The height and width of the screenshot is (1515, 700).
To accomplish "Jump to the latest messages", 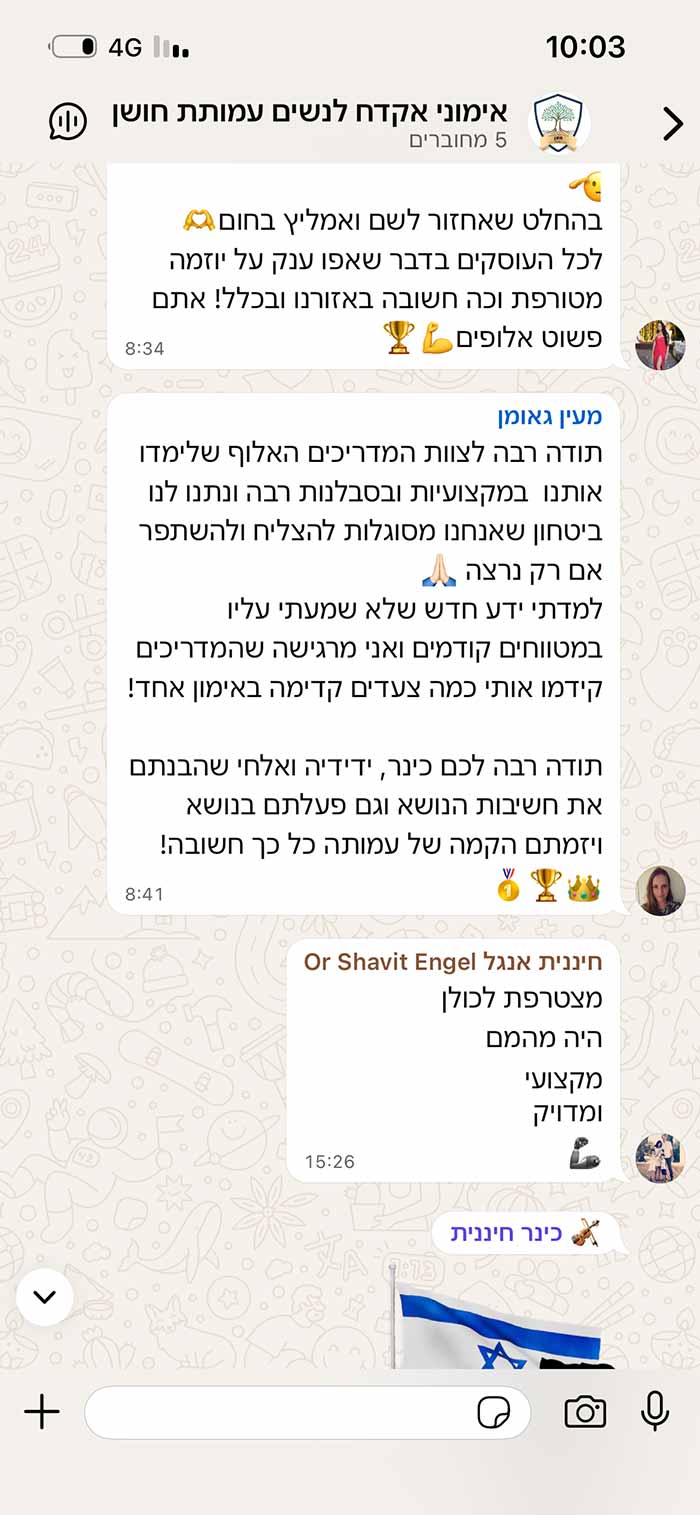I will click(44, 1297).
